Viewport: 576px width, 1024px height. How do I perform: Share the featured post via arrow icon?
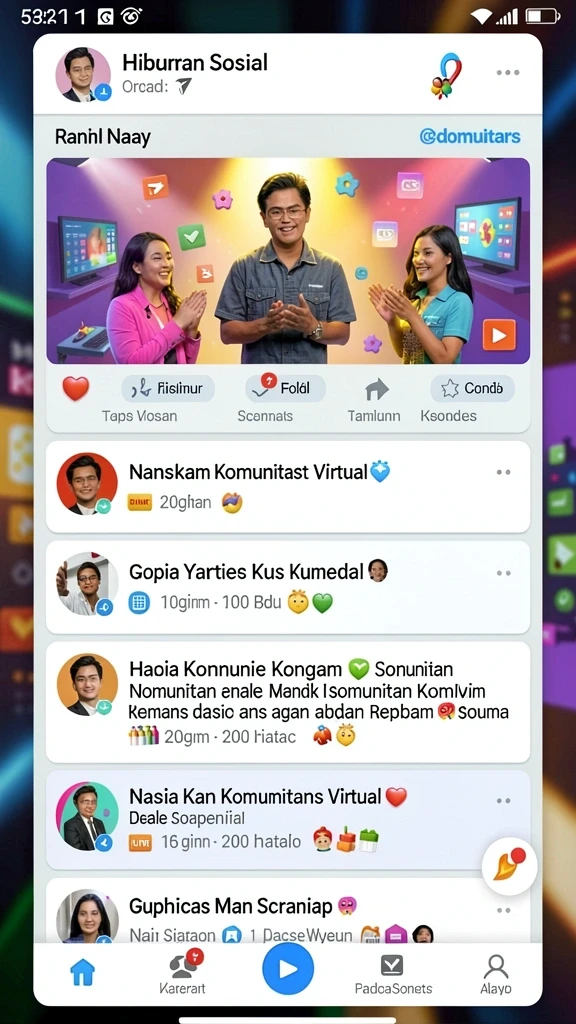click(376, 389)
